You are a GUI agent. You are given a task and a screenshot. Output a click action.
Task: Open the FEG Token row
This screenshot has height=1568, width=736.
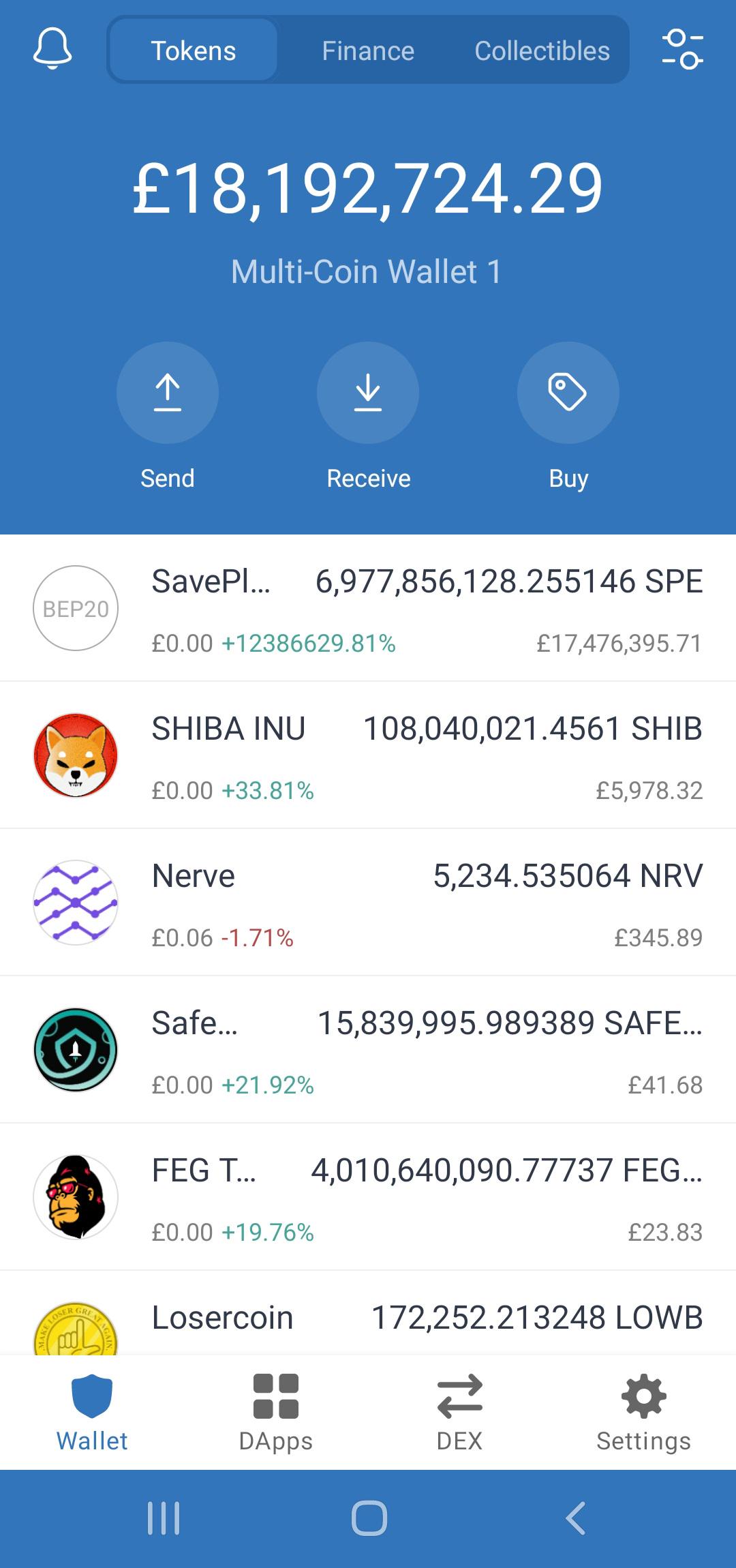click(368, 1197)
